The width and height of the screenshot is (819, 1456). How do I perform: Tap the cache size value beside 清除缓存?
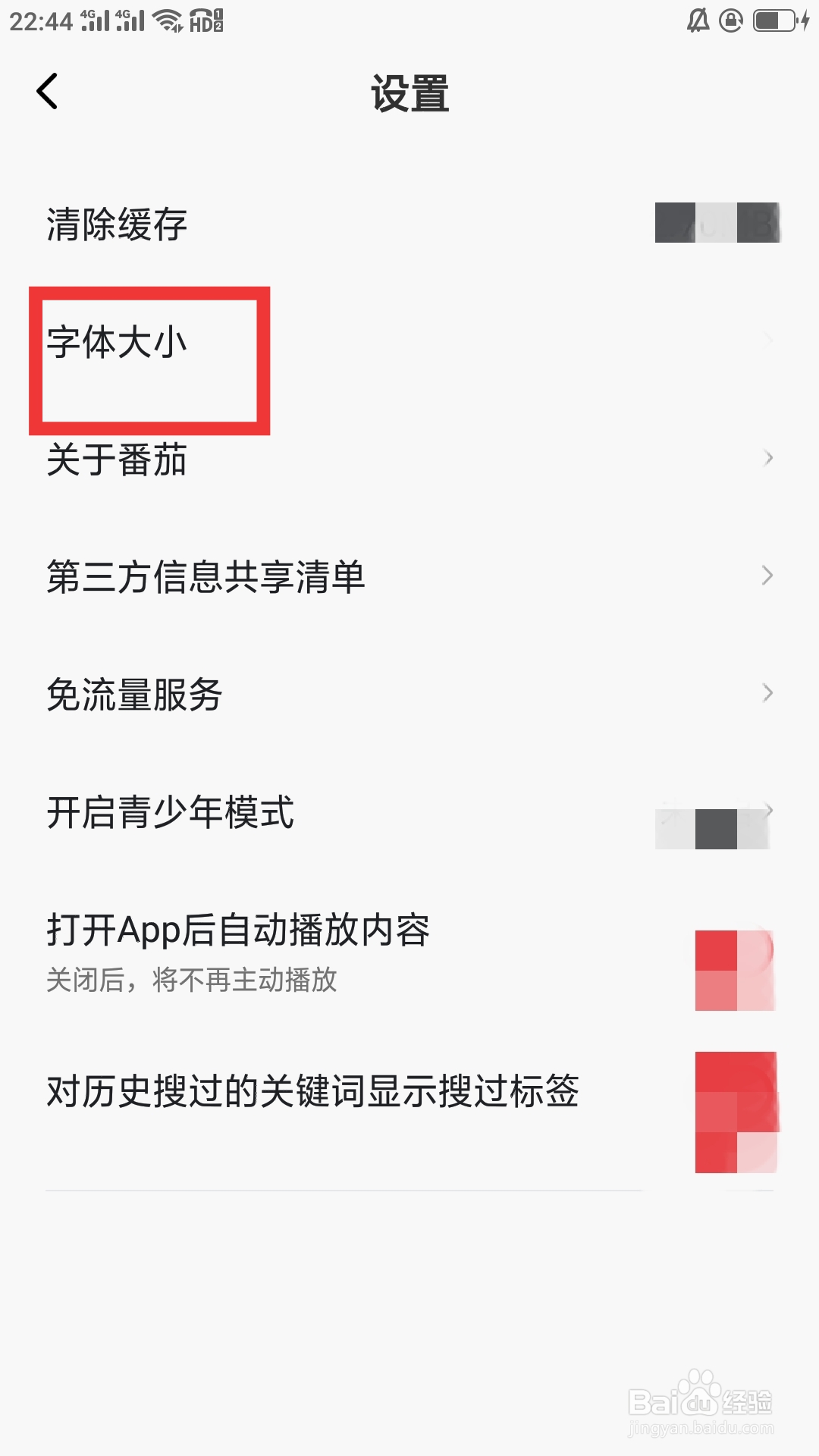[717, 224]
